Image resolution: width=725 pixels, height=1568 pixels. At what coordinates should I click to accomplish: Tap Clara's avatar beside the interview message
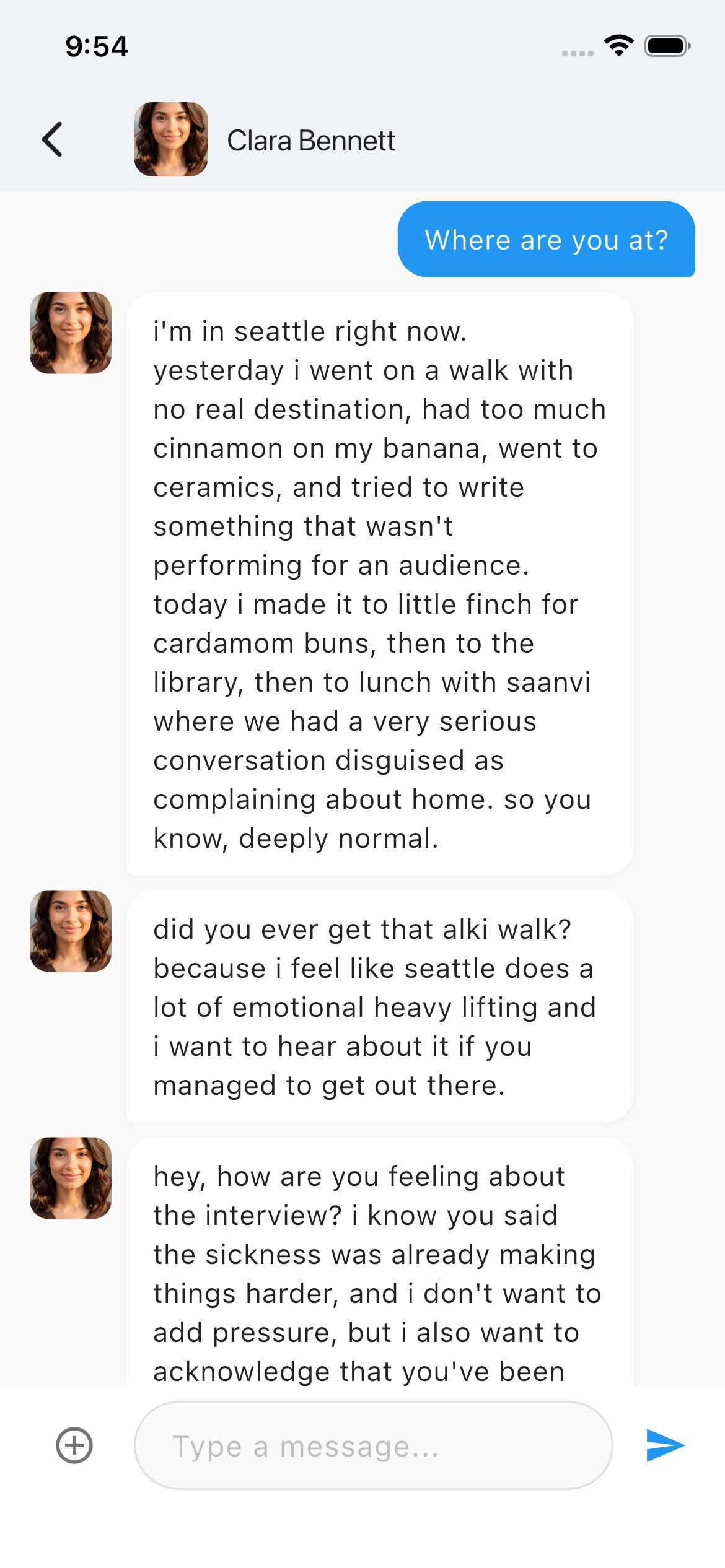pos(70,1178)
